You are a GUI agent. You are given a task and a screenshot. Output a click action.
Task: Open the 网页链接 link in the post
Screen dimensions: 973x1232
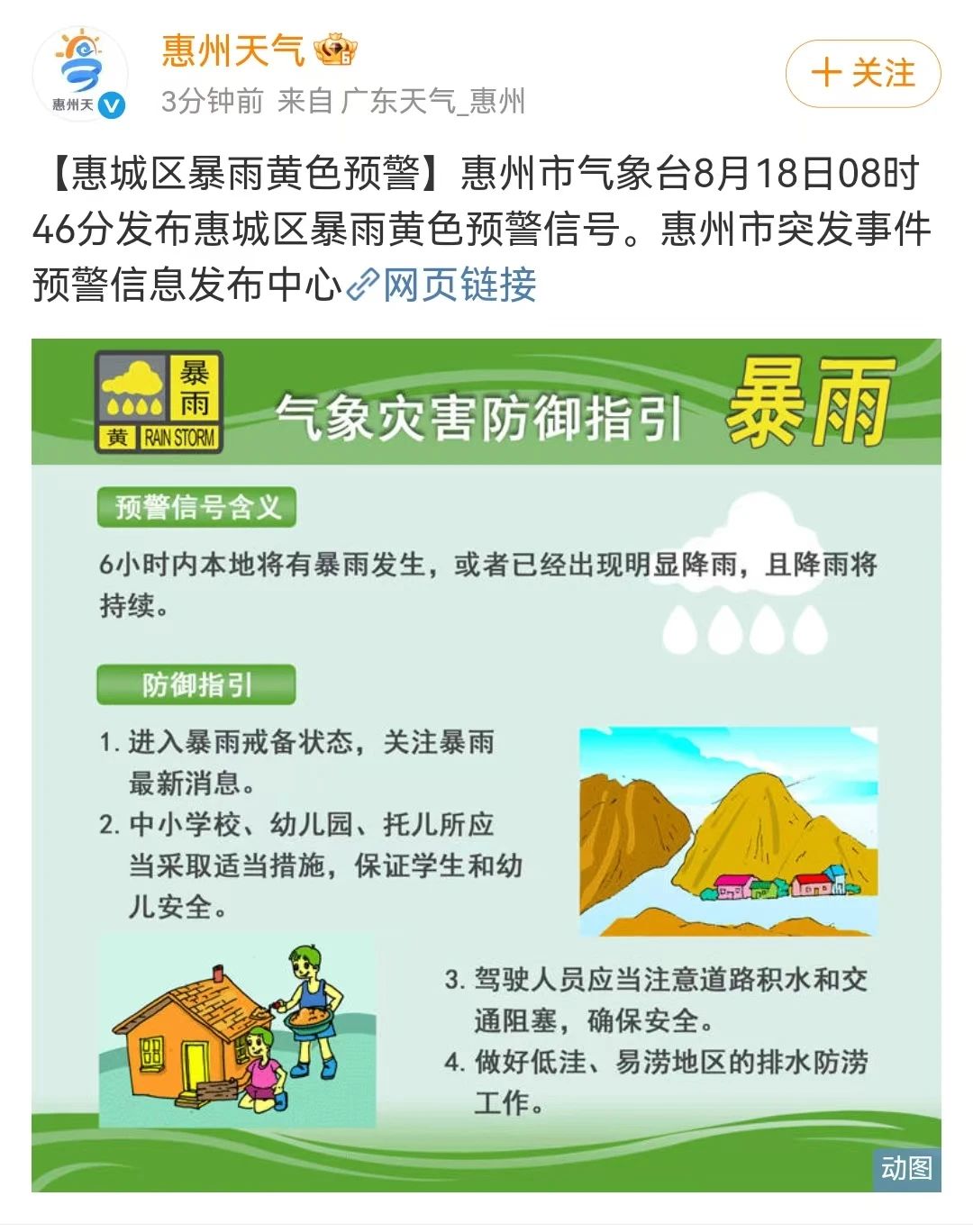tap(459, 285)
